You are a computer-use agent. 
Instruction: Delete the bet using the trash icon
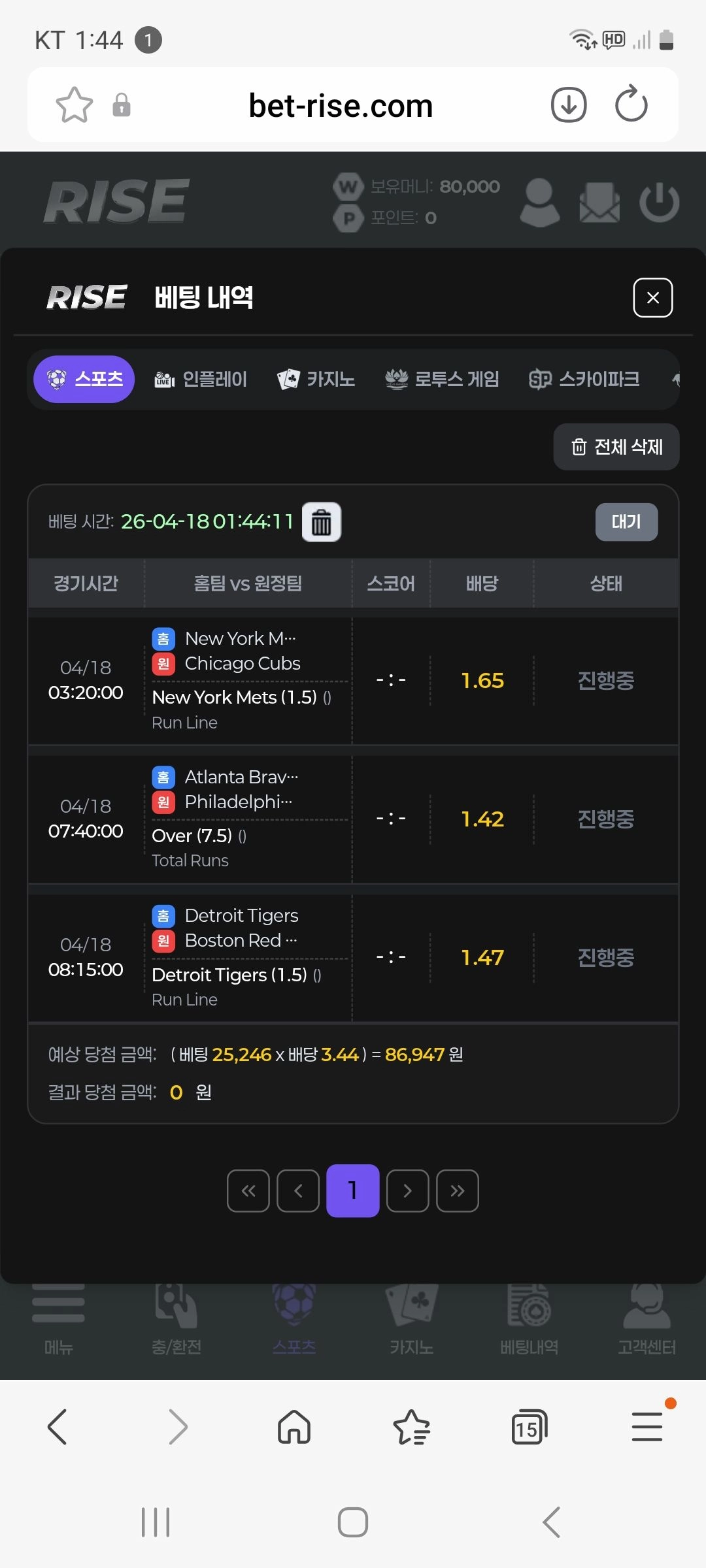tap(322, 522)
